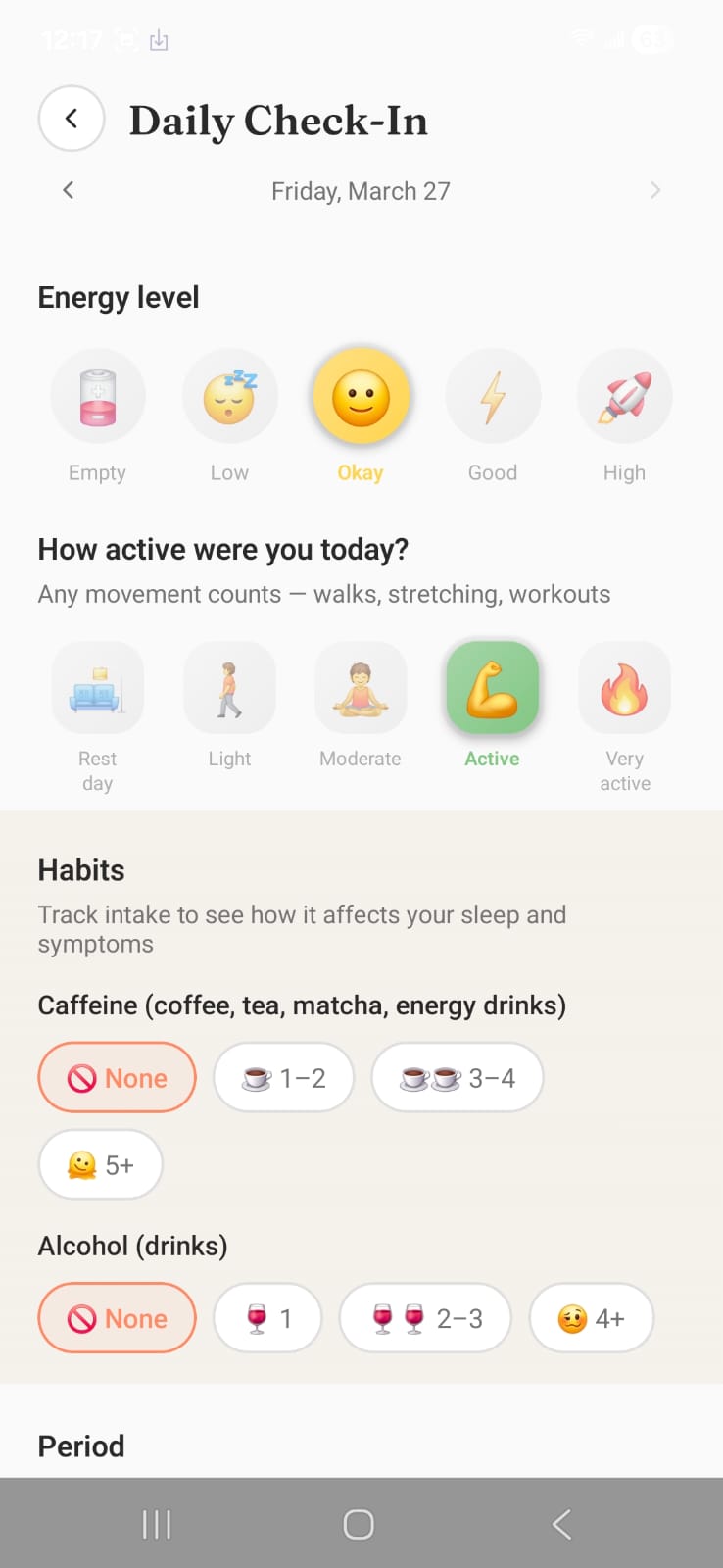This screenshot has width=723, height=1568.
Task: Select the Good lightning bolt energy icon
Action: (493, 396)
